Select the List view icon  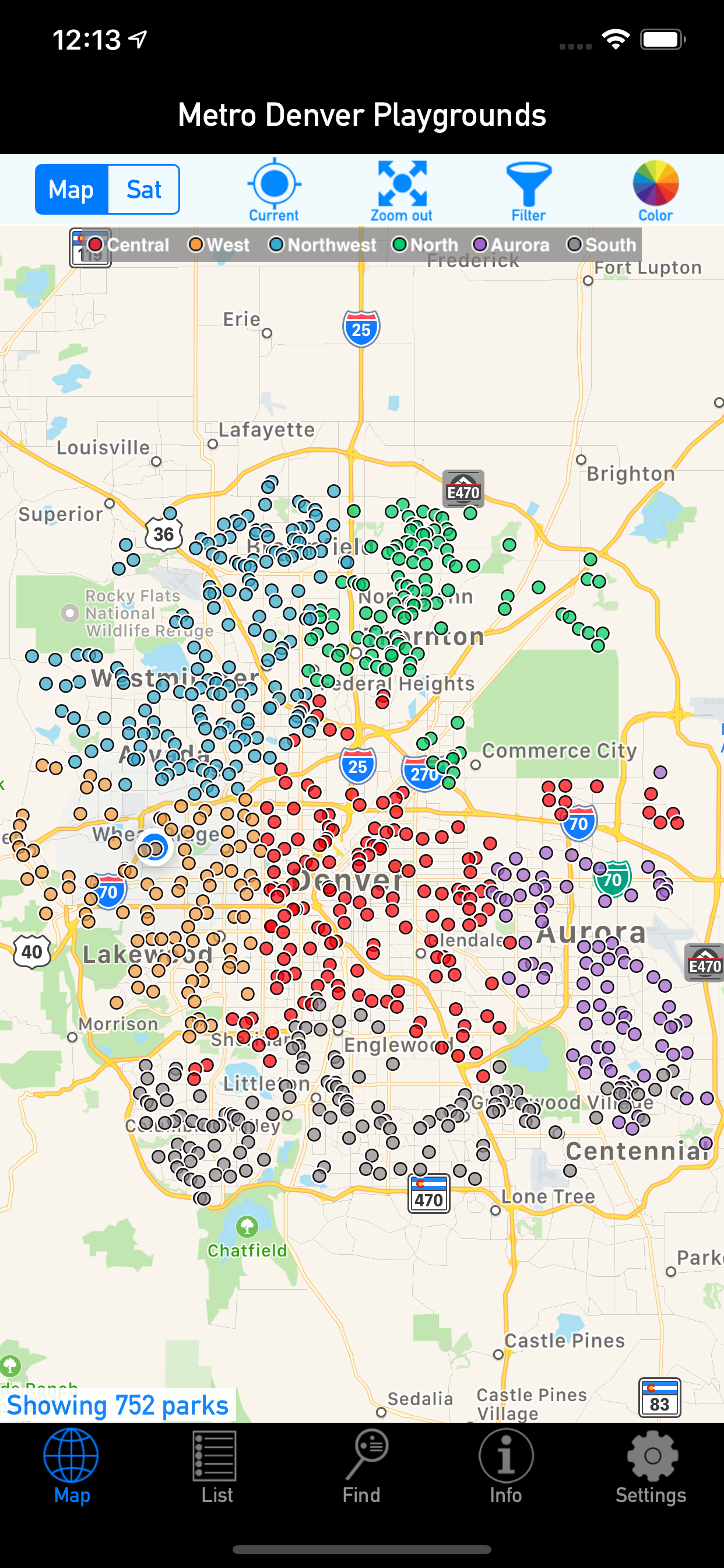(x=216, y=1473)
